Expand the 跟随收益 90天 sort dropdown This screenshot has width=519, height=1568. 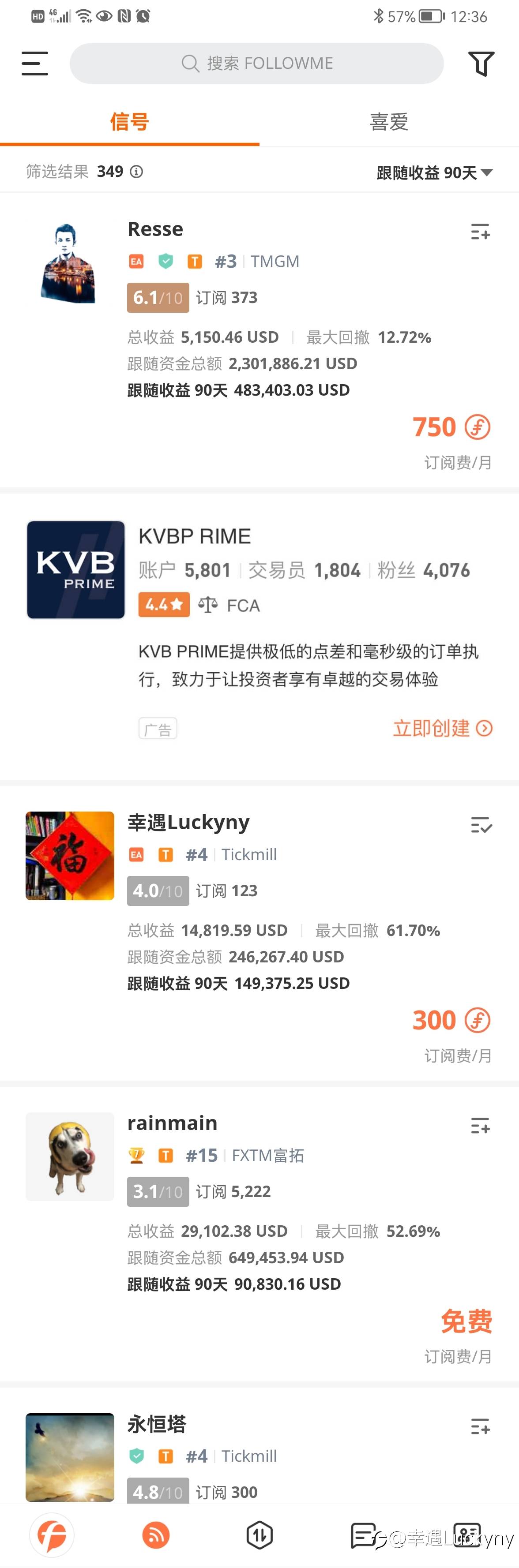point(434,172)
